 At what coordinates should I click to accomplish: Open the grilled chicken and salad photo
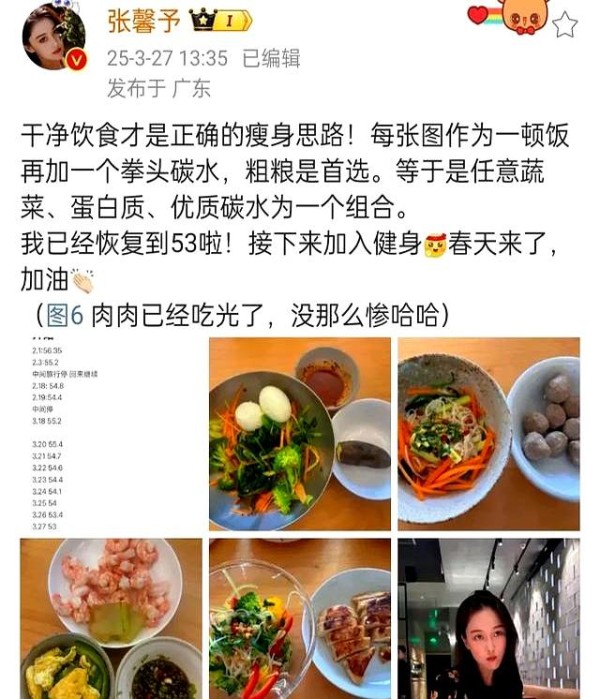click(299, 618)
